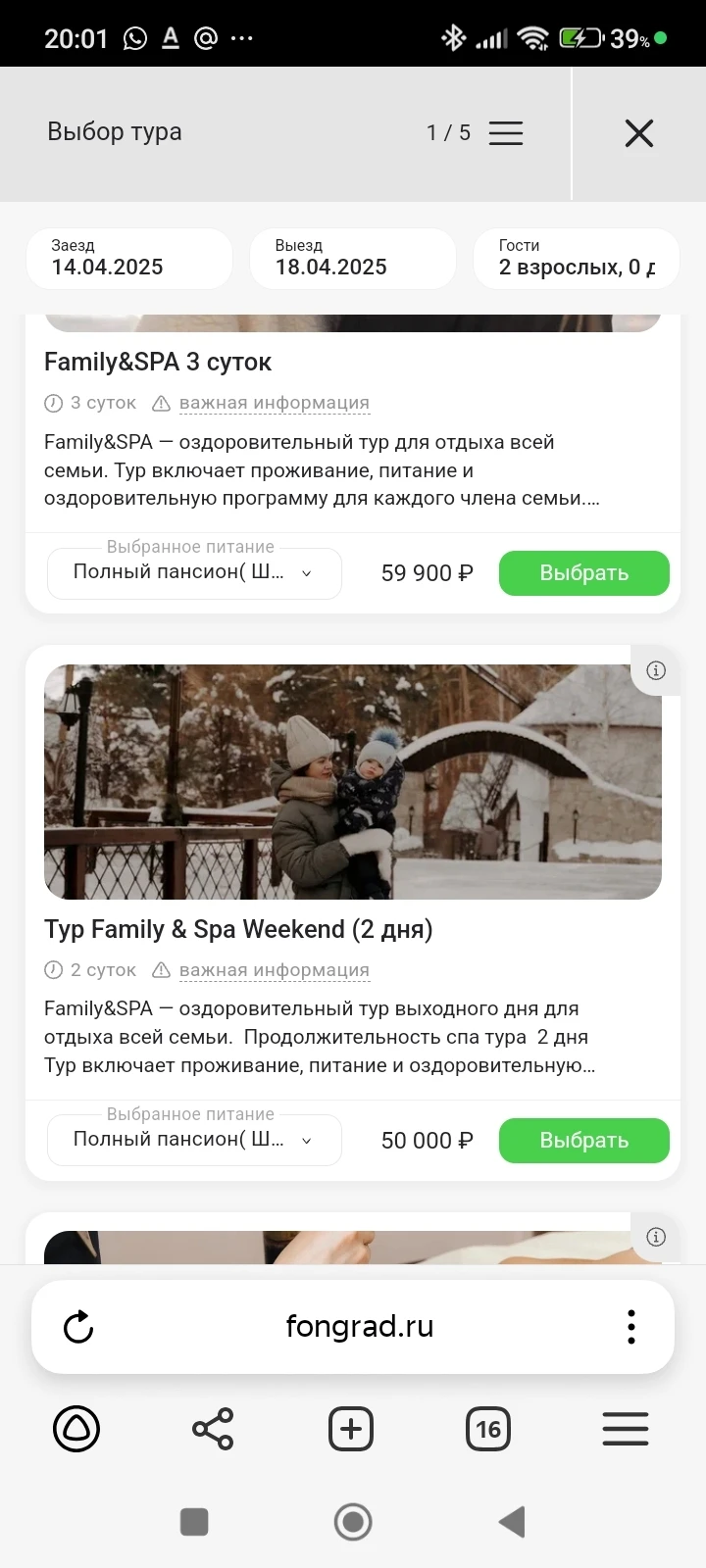Expand meal dropdown for Family & Spa Weekend
The image size is (706, 1568).
pyautogui.click(x=194, y=1140)
